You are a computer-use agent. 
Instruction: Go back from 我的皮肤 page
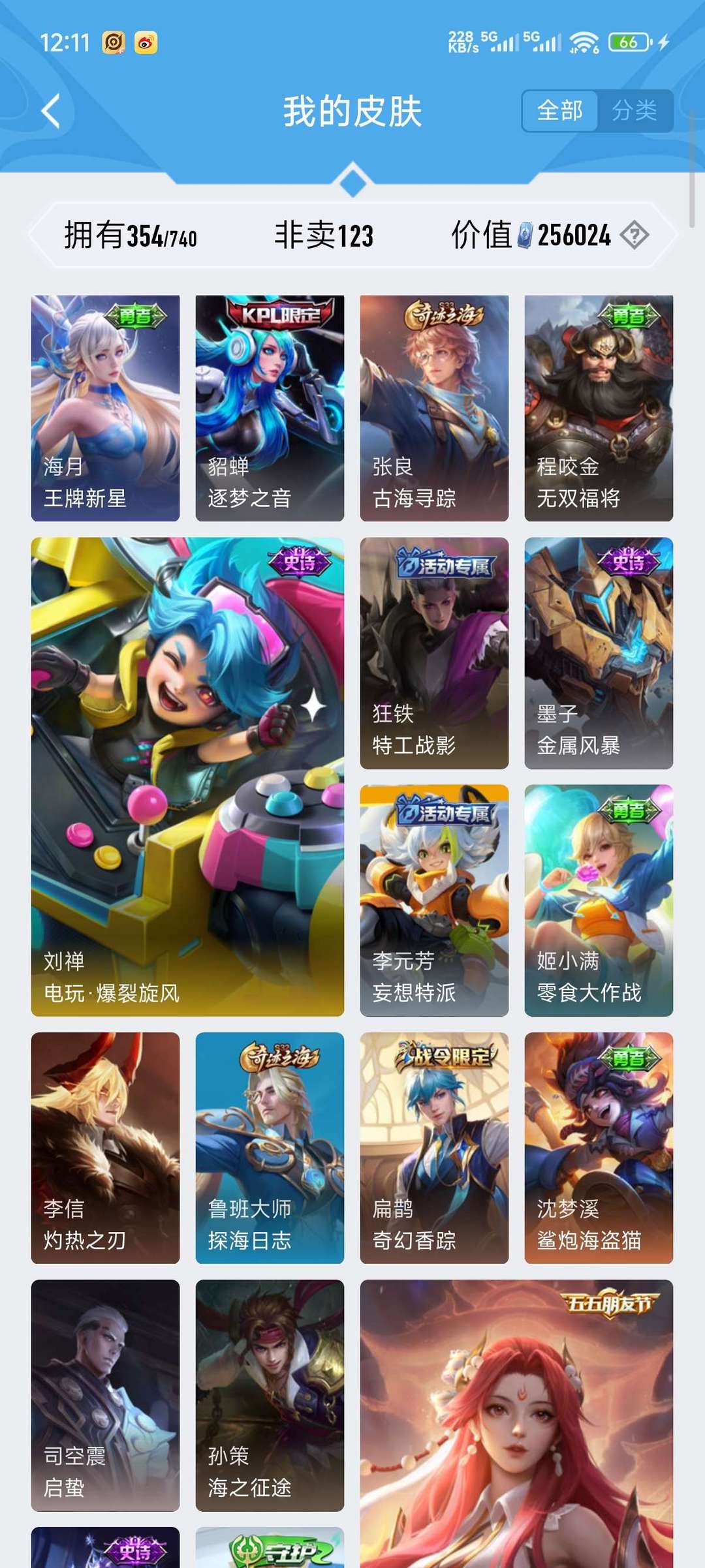[x=51, y=111]
